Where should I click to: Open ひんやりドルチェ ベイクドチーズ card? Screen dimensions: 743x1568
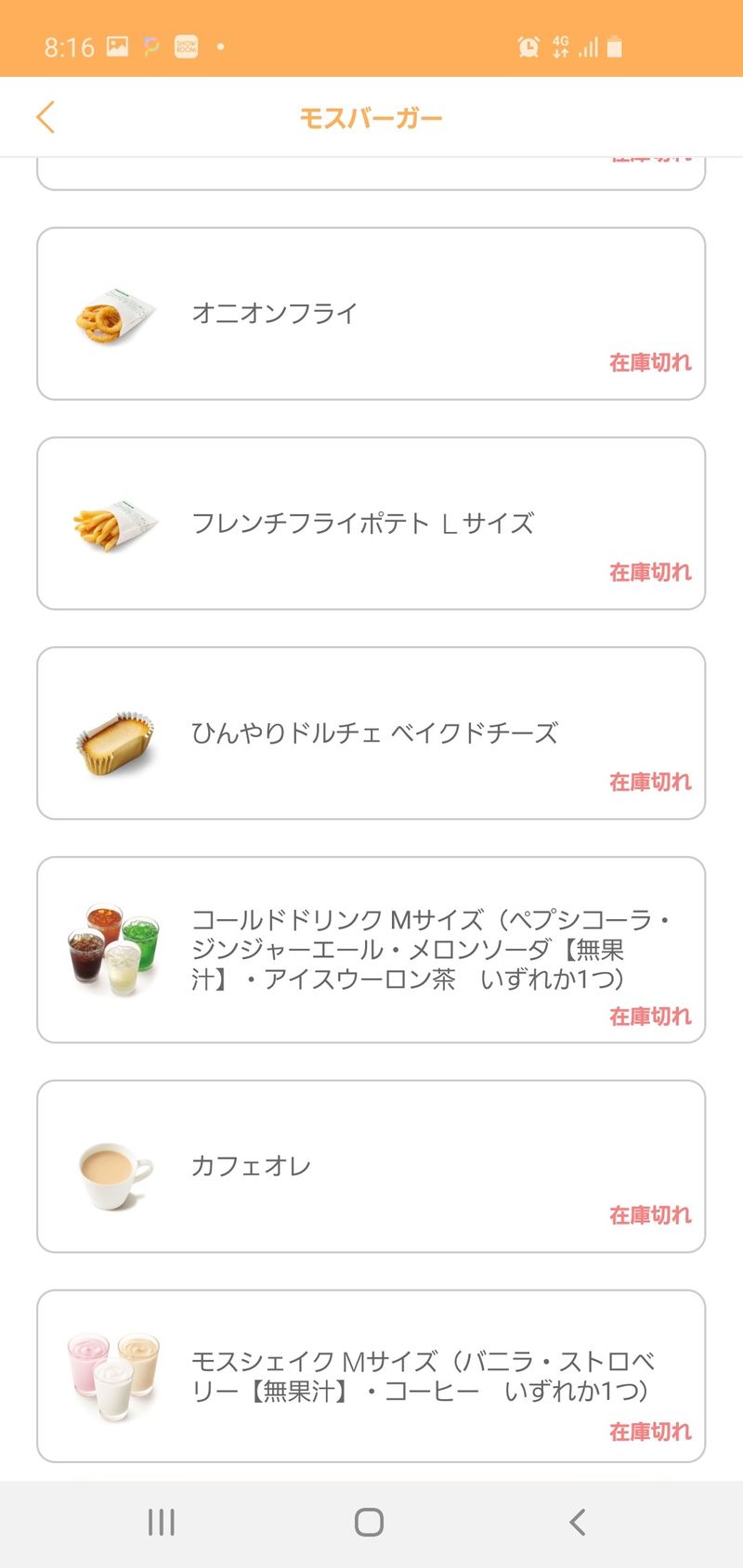click(371, 733)
